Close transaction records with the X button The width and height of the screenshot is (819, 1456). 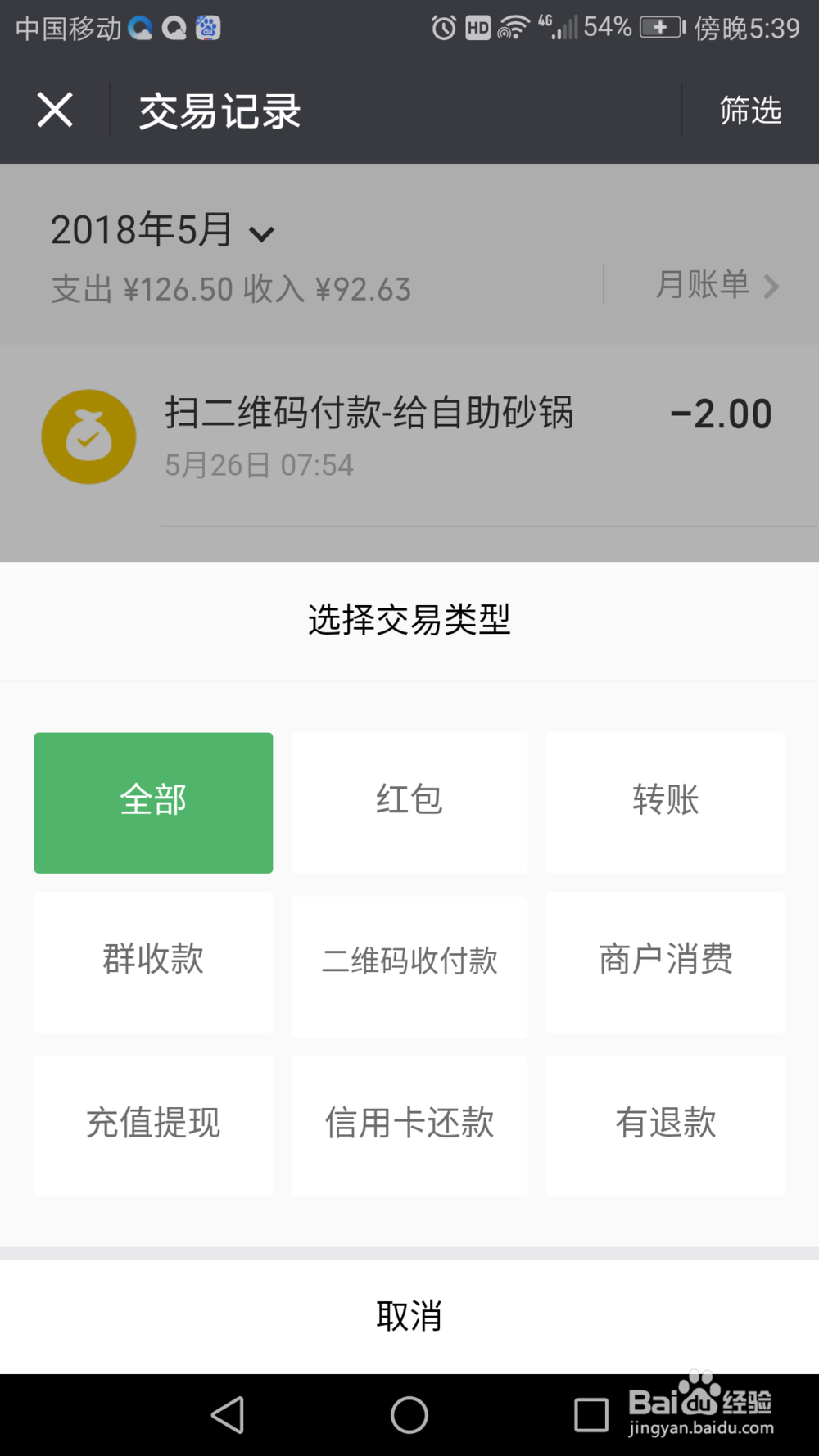tap(54, 109)
